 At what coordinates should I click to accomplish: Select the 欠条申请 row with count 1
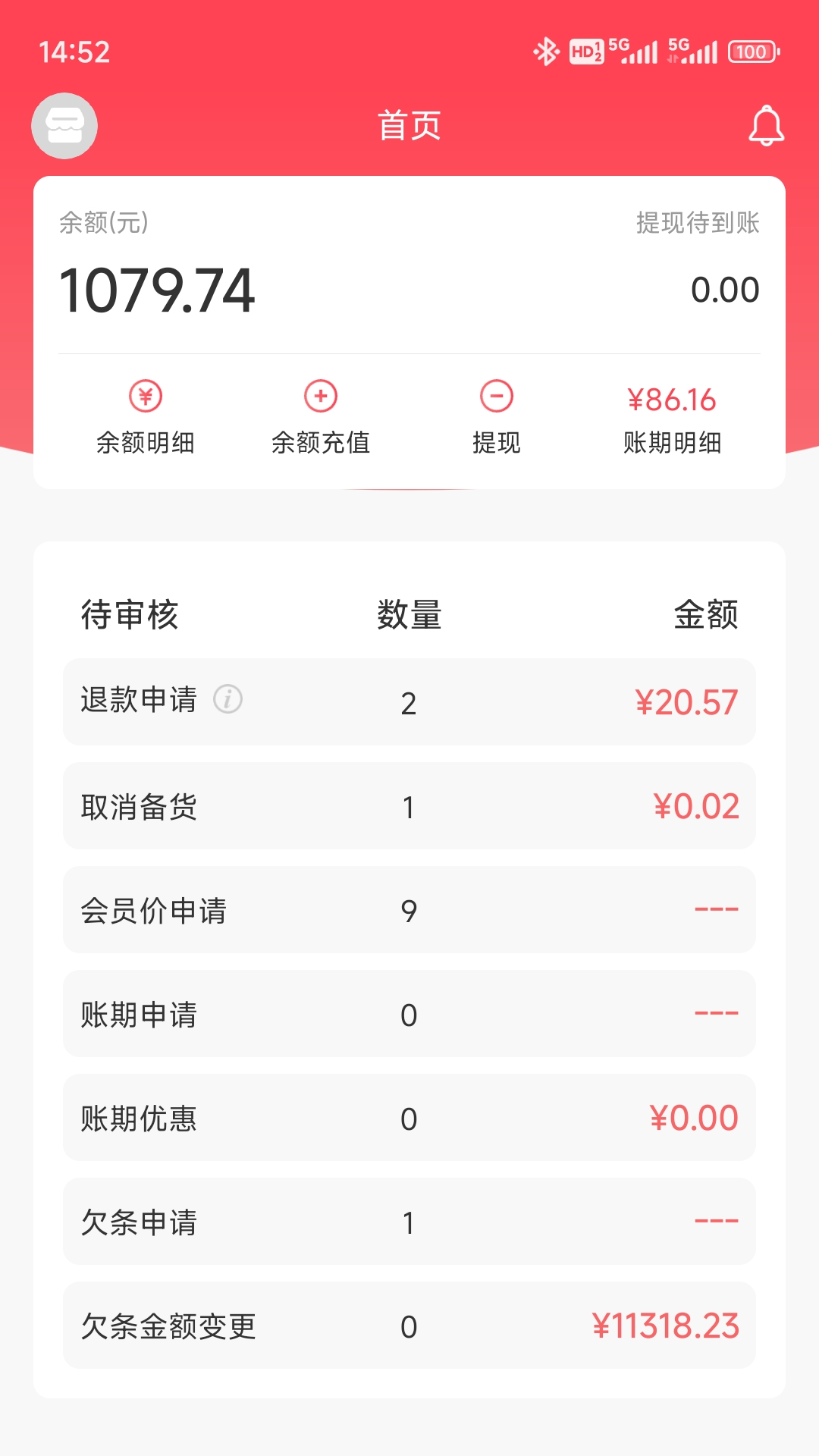(x=409, y=1221)
